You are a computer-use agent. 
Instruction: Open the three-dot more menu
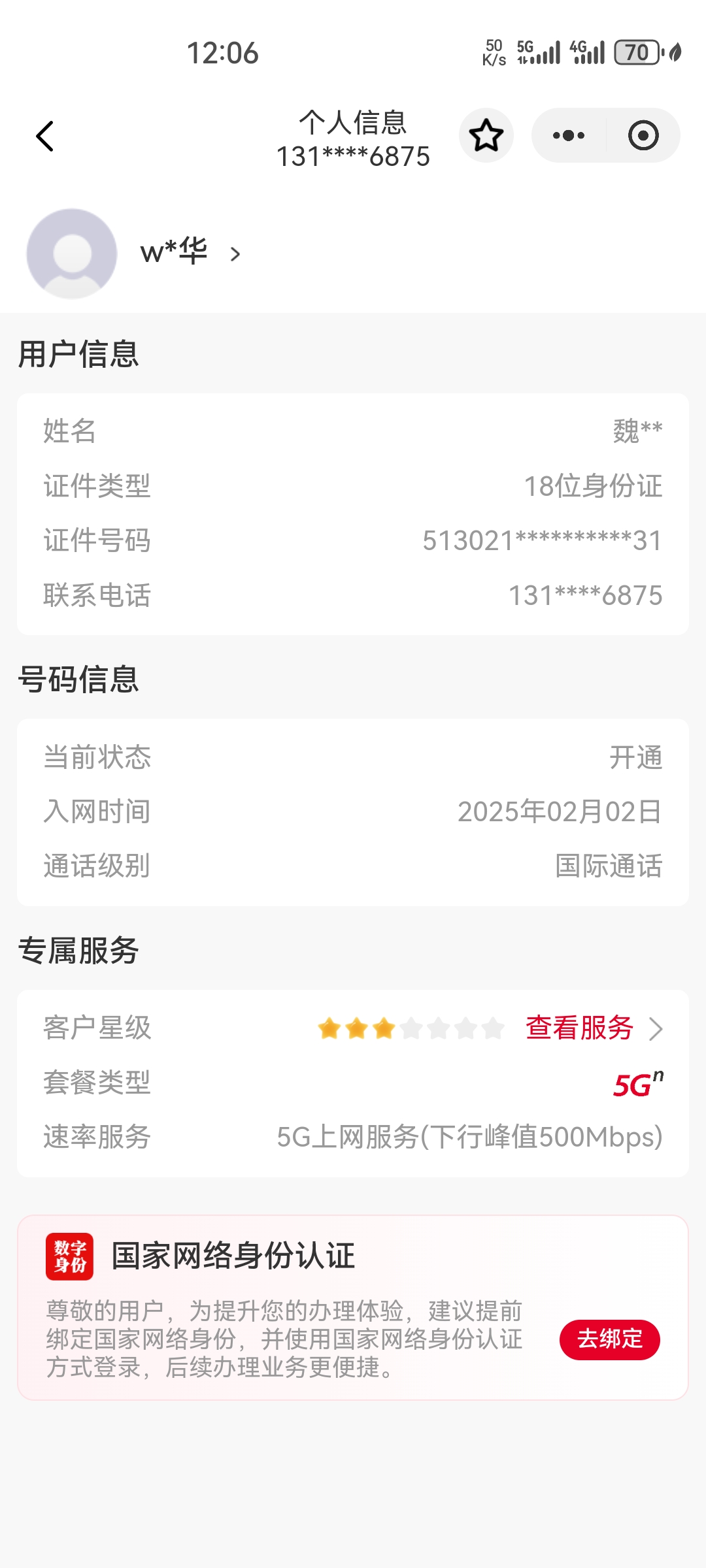569,135
